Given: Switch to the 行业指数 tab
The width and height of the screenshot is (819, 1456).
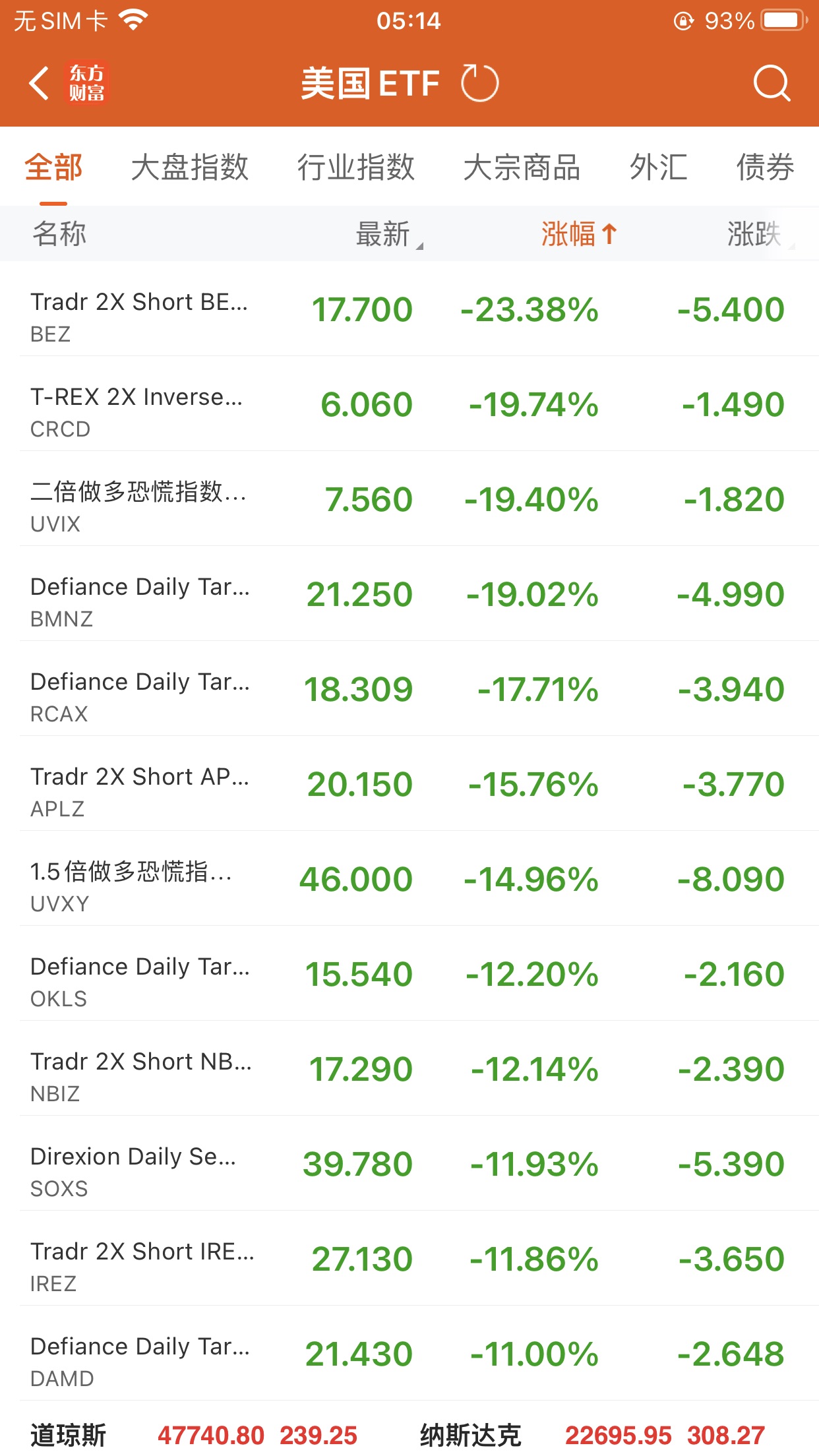Looking at the screenshot, I should pos(355,167).
